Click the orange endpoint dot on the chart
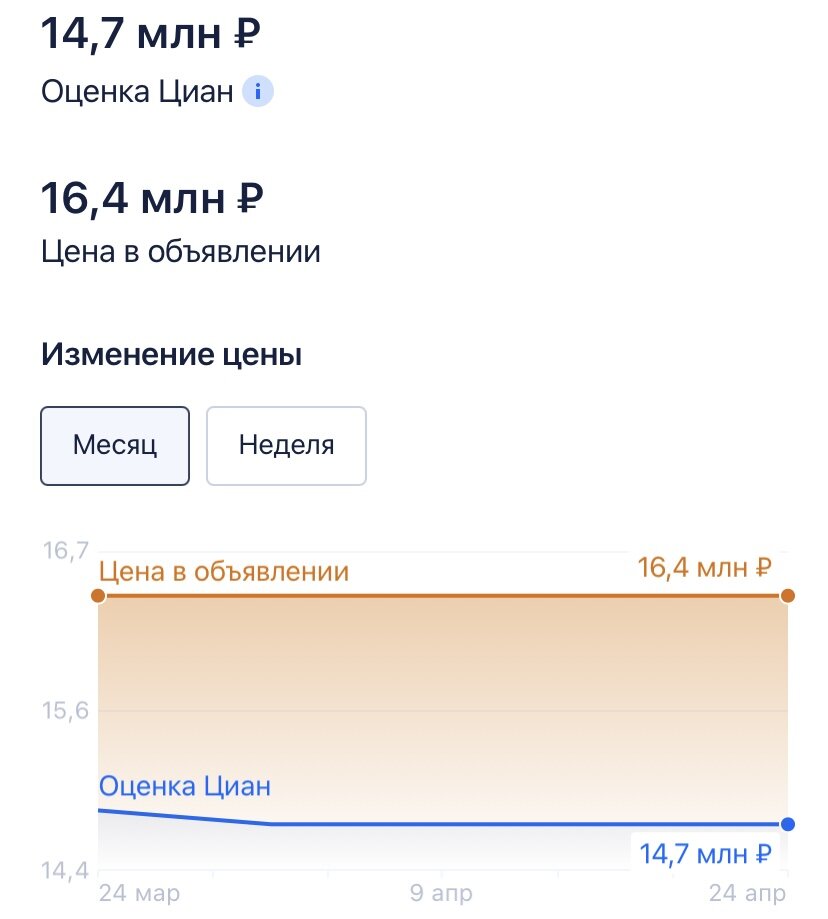The image size is (828, 919). click(x=789, y=594)
